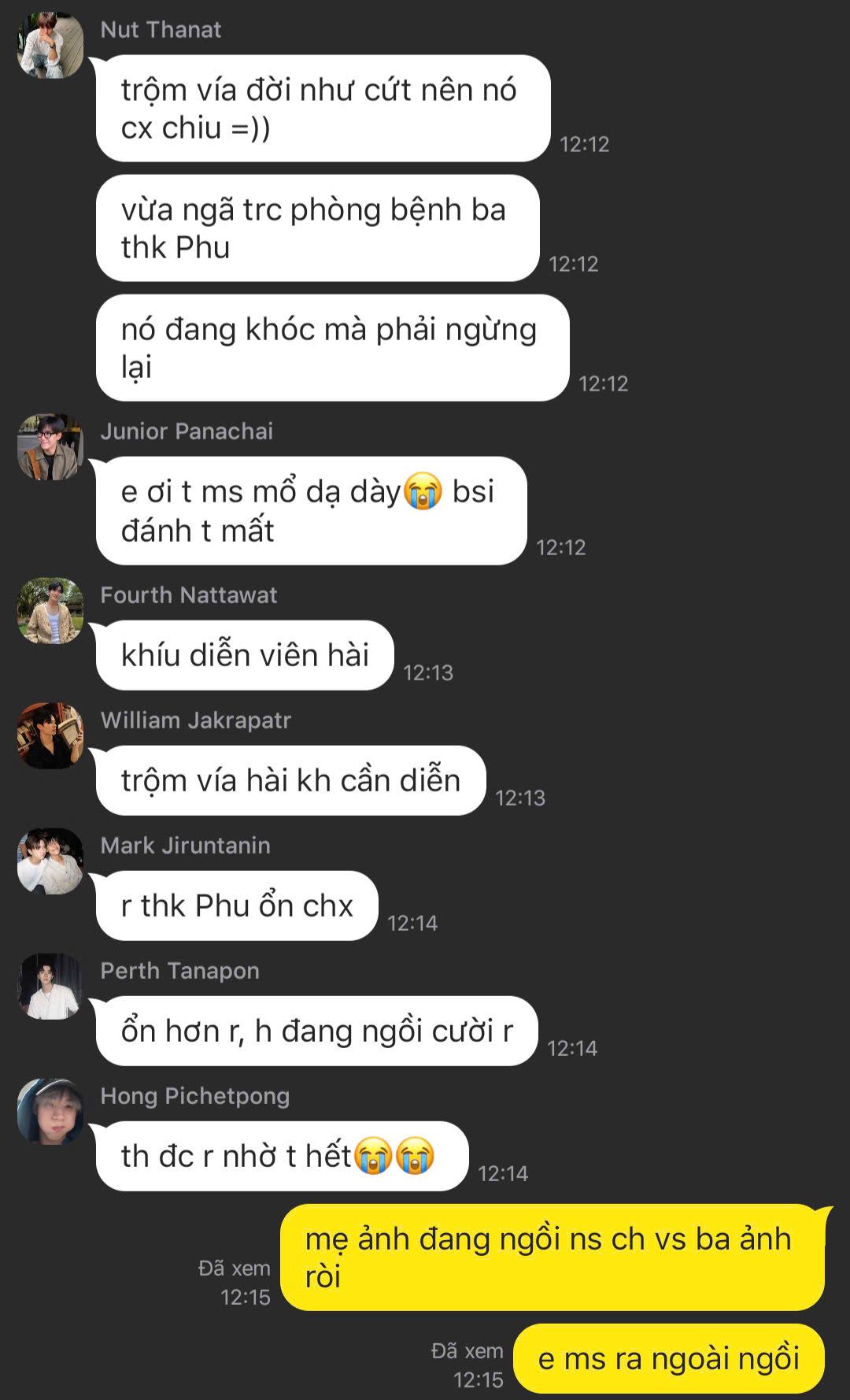
Task: Select Mark Jiruntanin's avatar
Action: (50, 861)
